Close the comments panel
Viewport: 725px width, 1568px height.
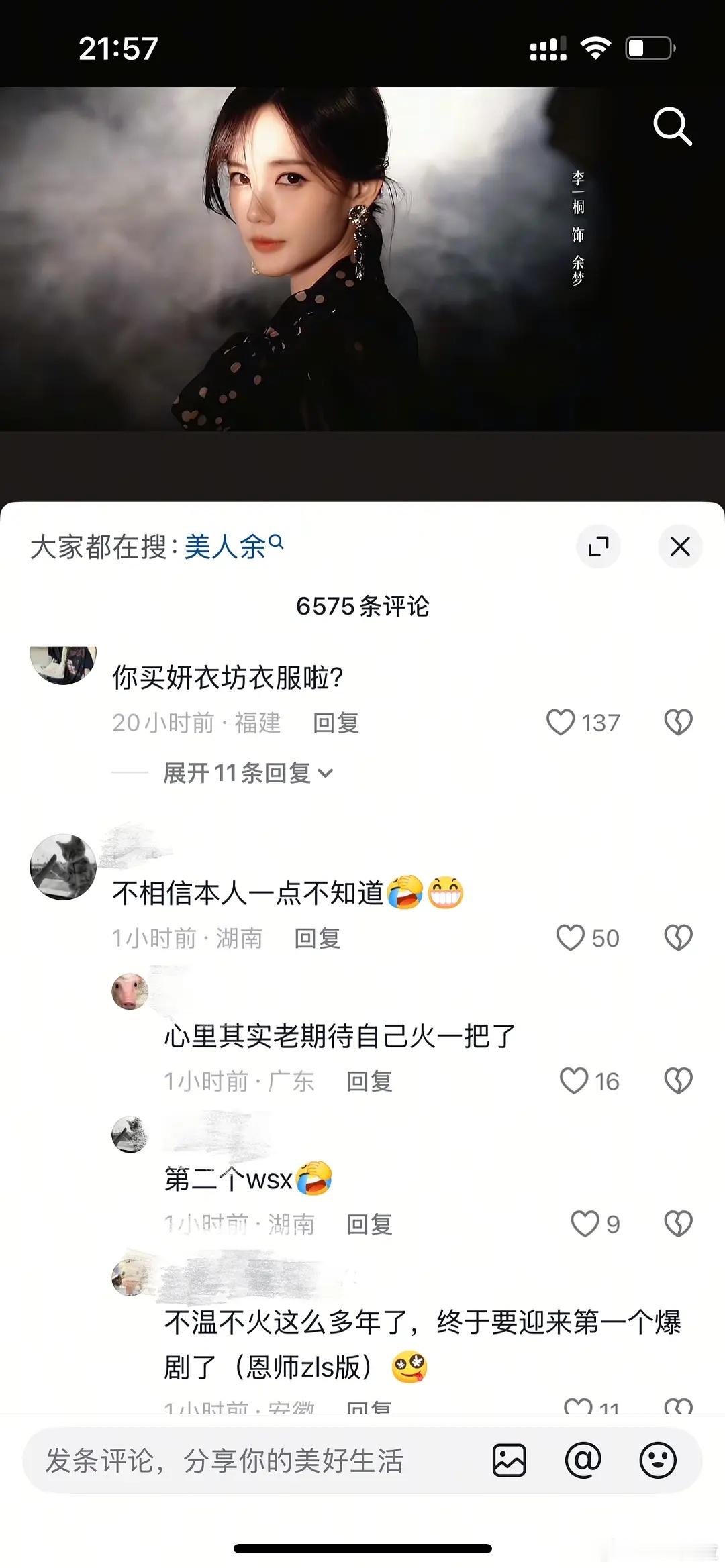tap(680, 546)
